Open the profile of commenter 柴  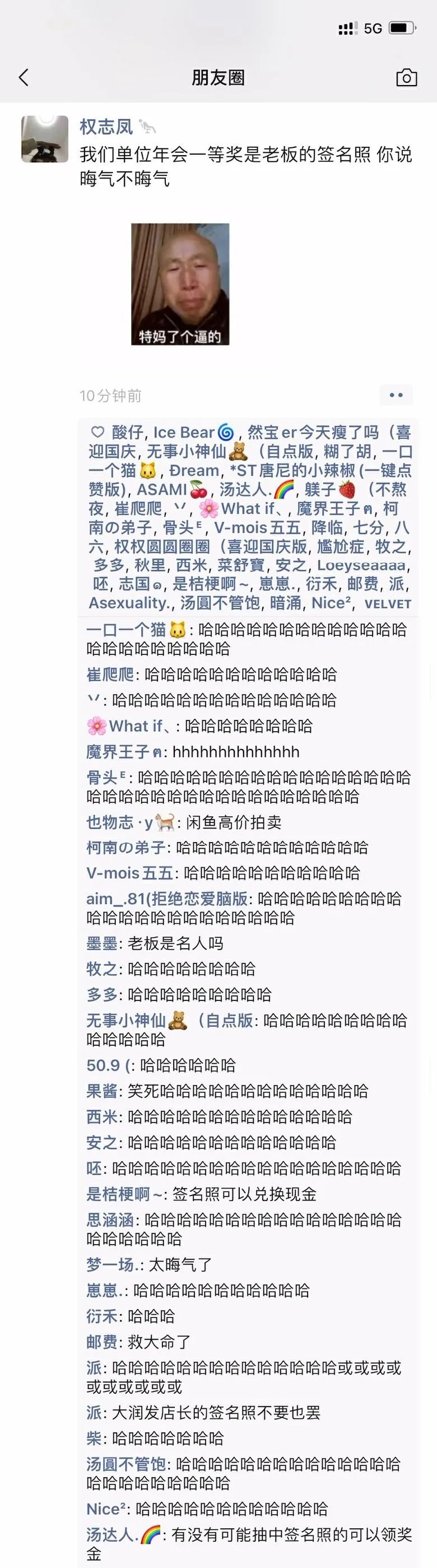93,1439
